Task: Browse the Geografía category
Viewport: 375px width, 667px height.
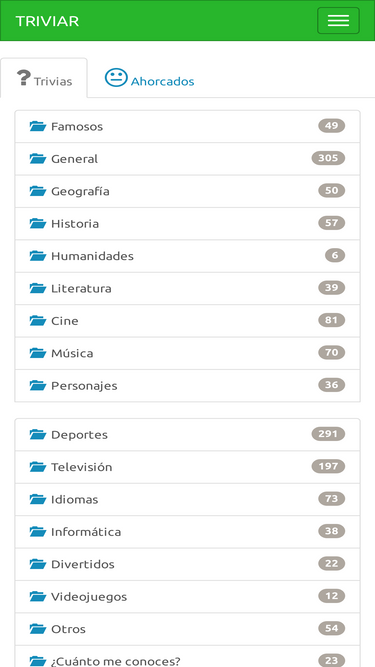Action: [x=188, y=191]
